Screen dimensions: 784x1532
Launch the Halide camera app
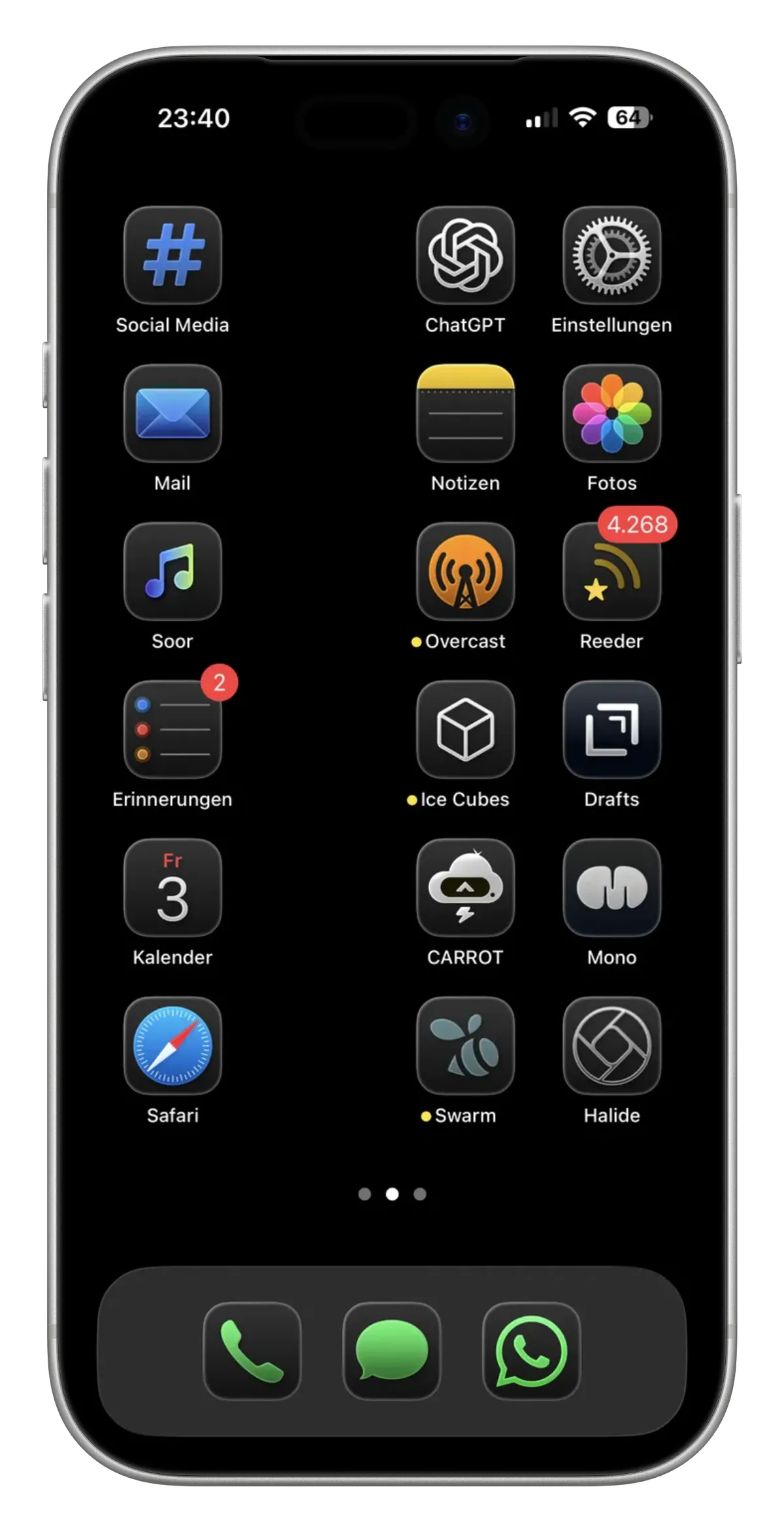[x=612, y=1046]
